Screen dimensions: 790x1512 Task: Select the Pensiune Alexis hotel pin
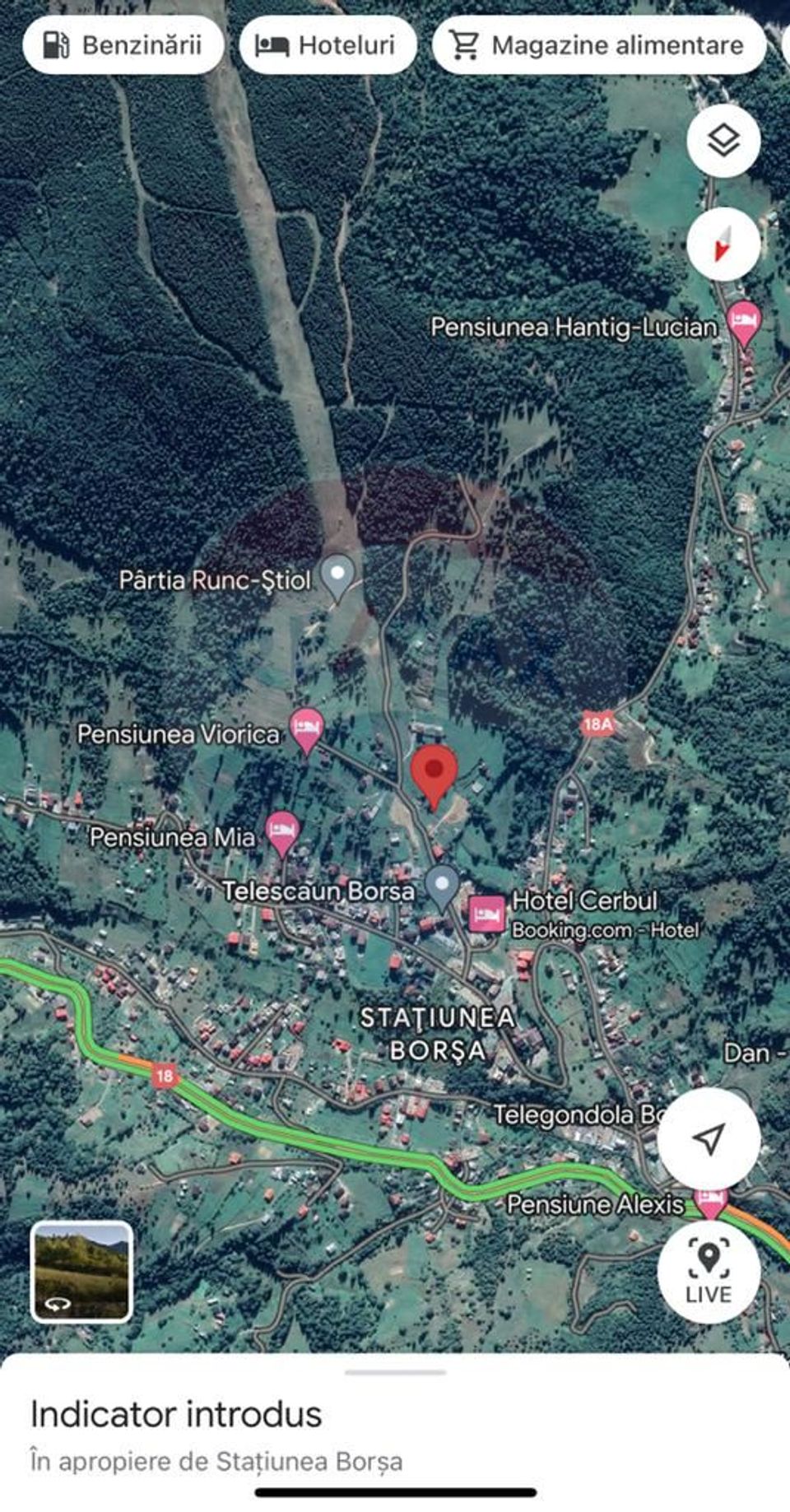click(709, 1202)
